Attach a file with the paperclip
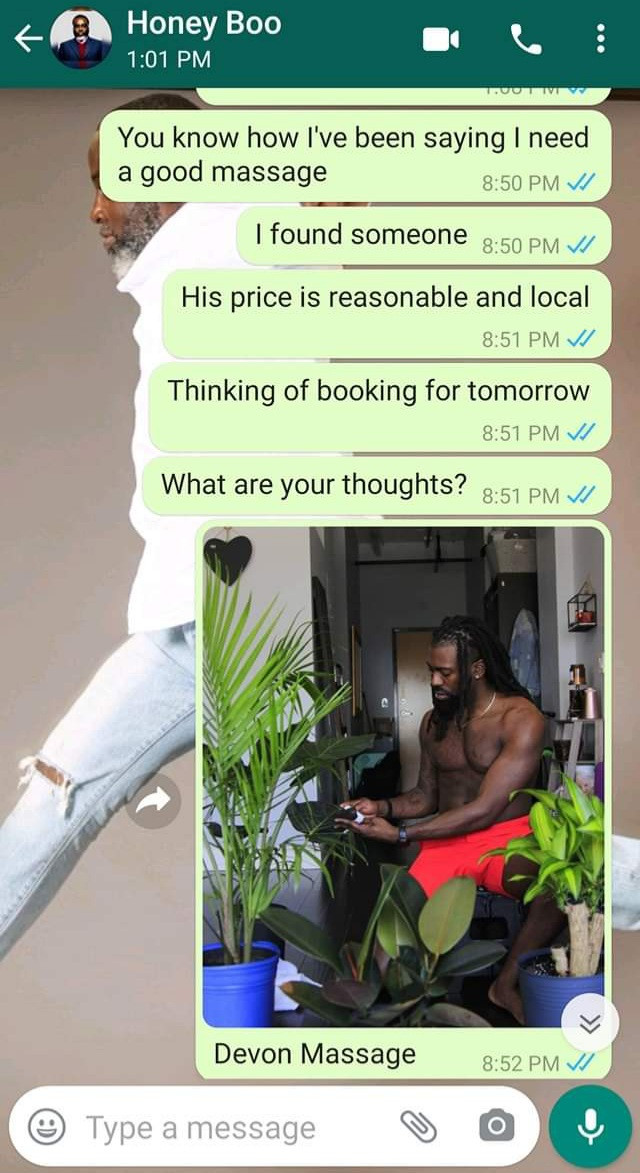Screen dimensions: 640x1173 click(418, 1127)
